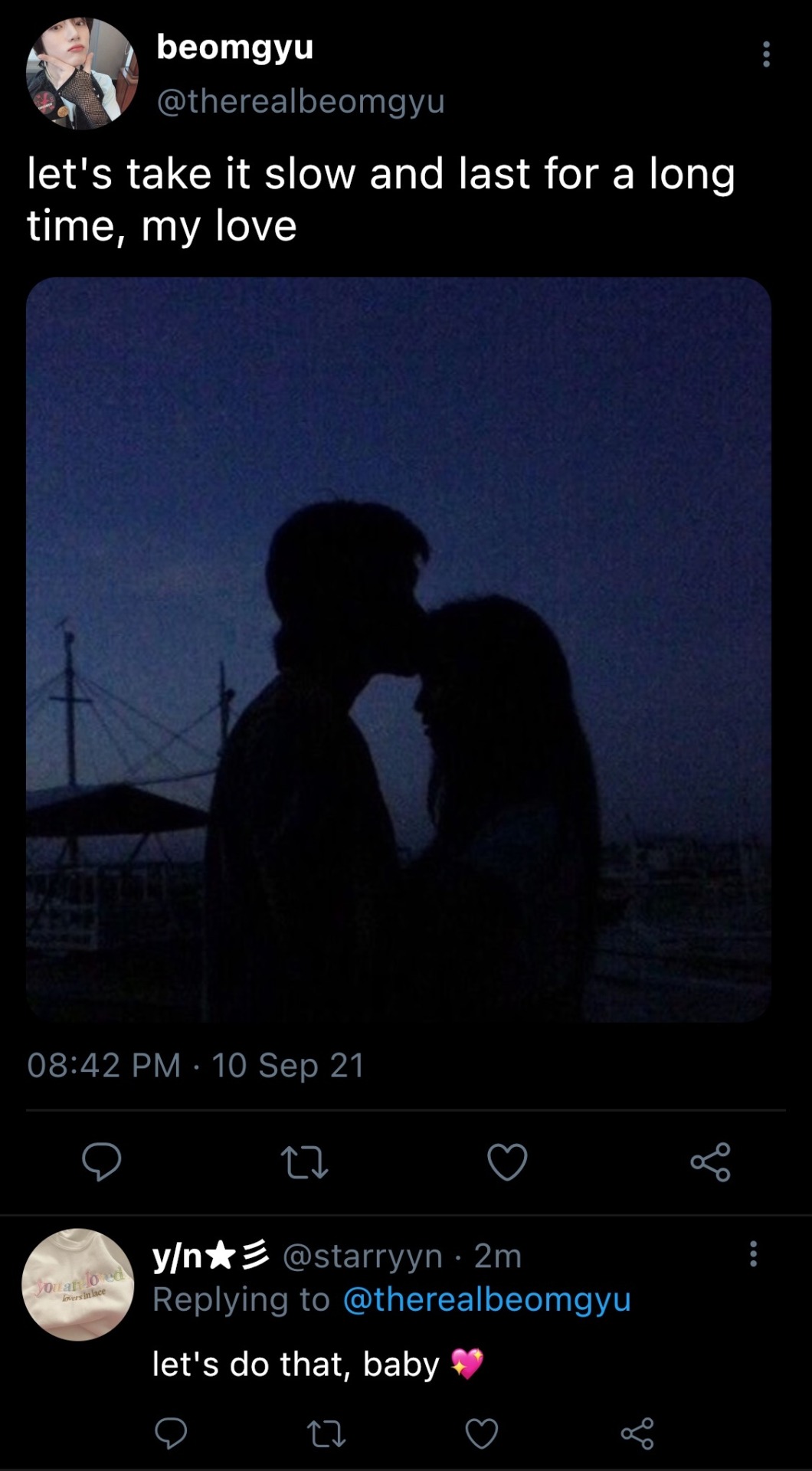Open overflow menu on beomgyu's tweet
Screen dimensions: 812x1471
(x=765, y=54)
